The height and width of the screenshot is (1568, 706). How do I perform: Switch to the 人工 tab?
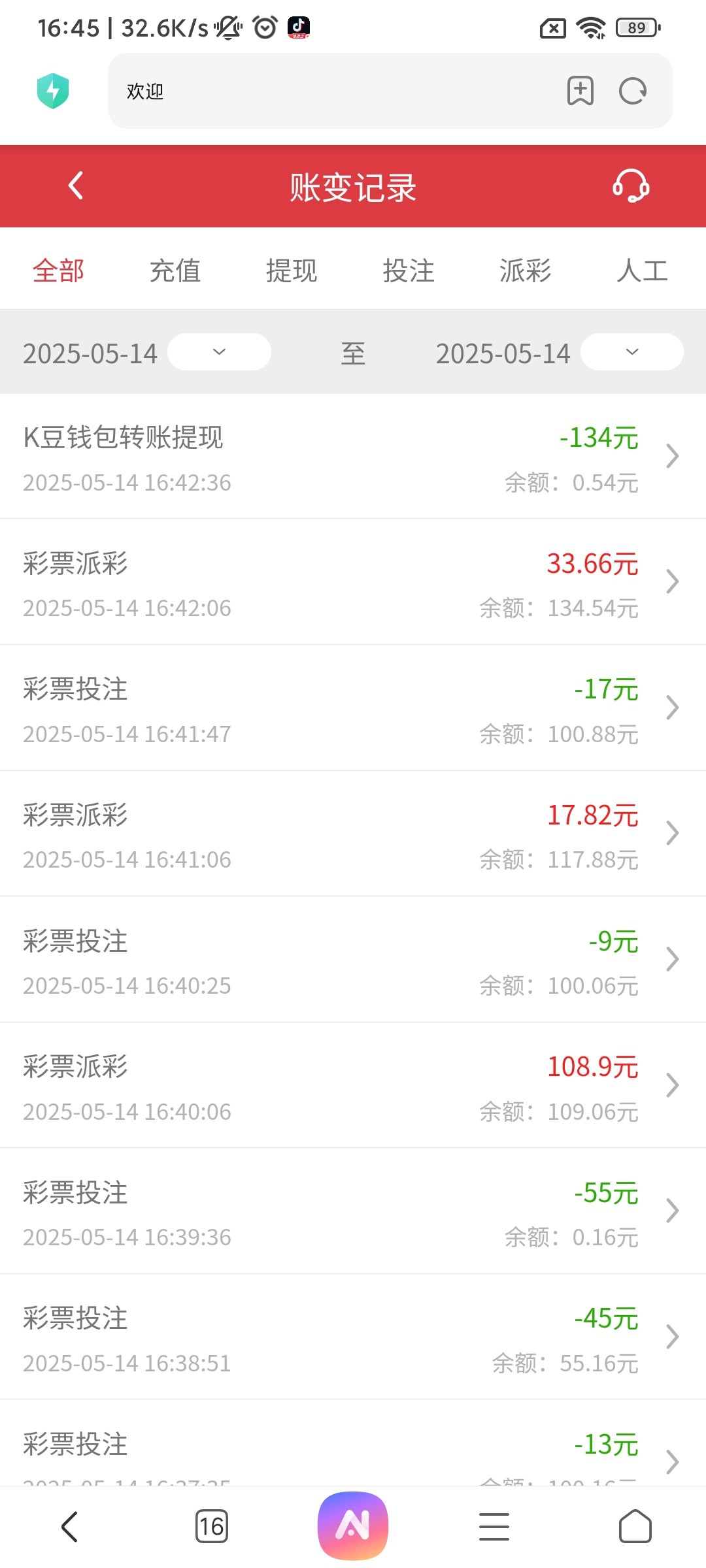coord(642,270)
